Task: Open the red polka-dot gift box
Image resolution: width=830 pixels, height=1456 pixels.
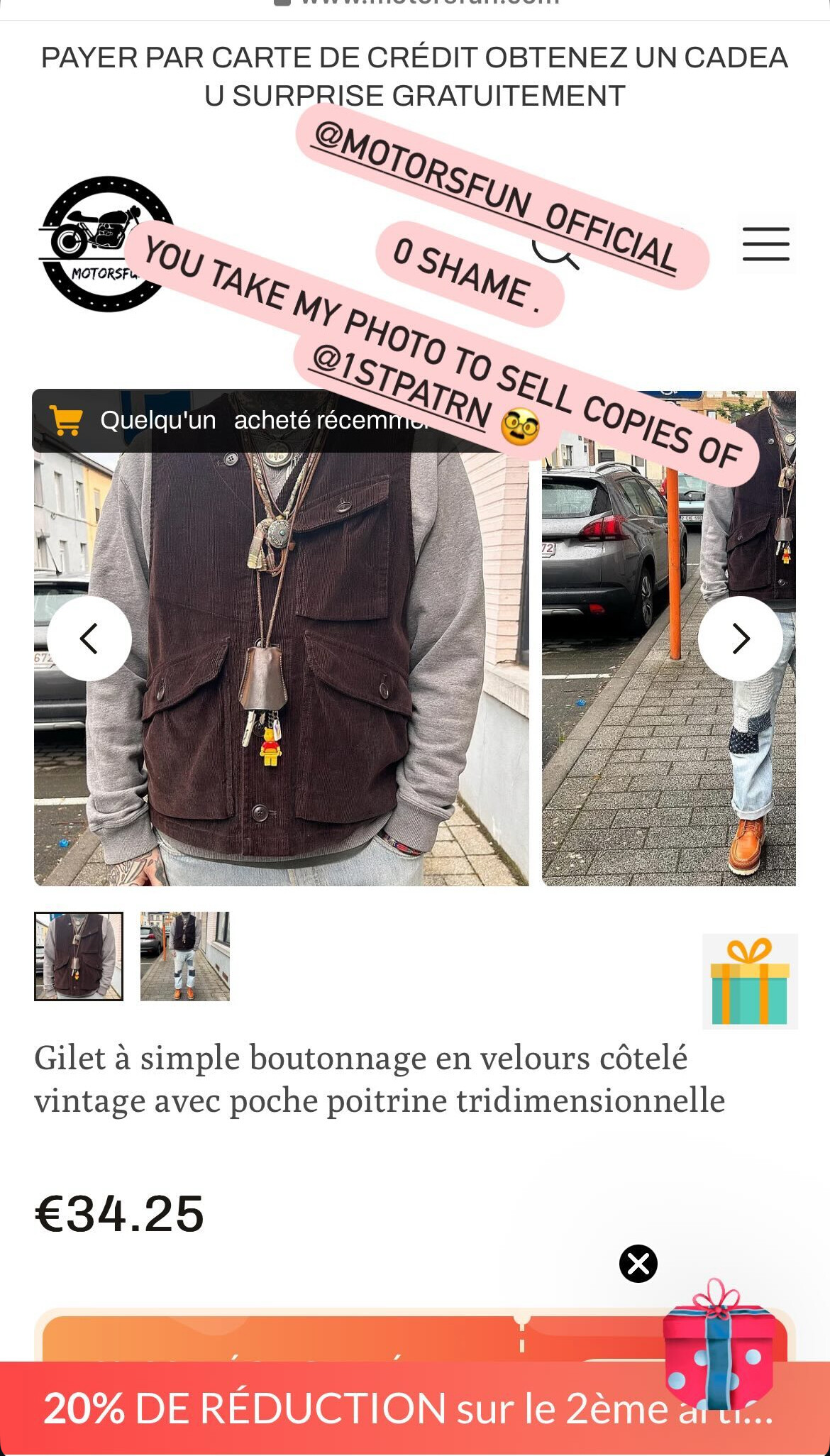Action: click(718, 1345)
